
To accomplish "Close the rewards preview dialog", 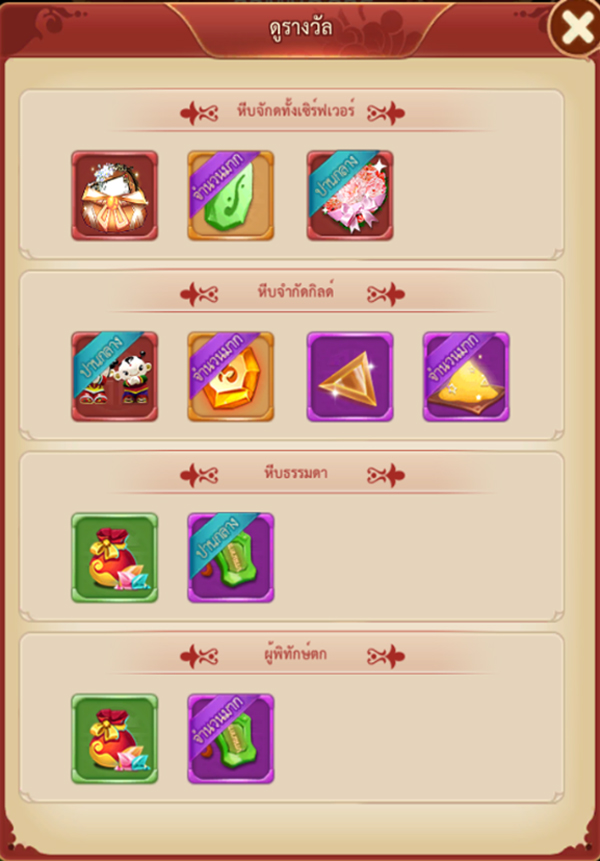I will point(576,30).
